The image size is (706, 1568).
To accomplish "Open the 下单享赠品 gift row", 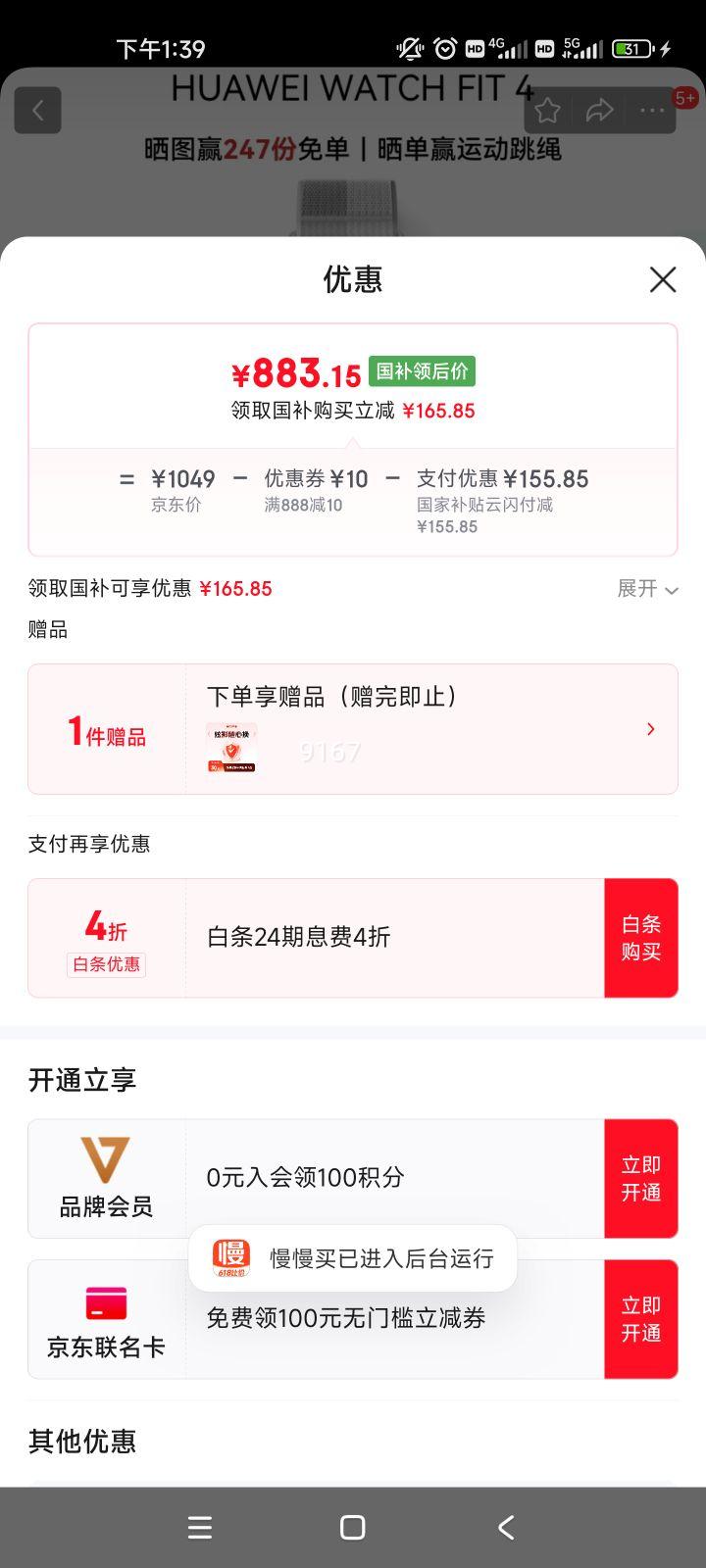I will (x=353, y=729).
